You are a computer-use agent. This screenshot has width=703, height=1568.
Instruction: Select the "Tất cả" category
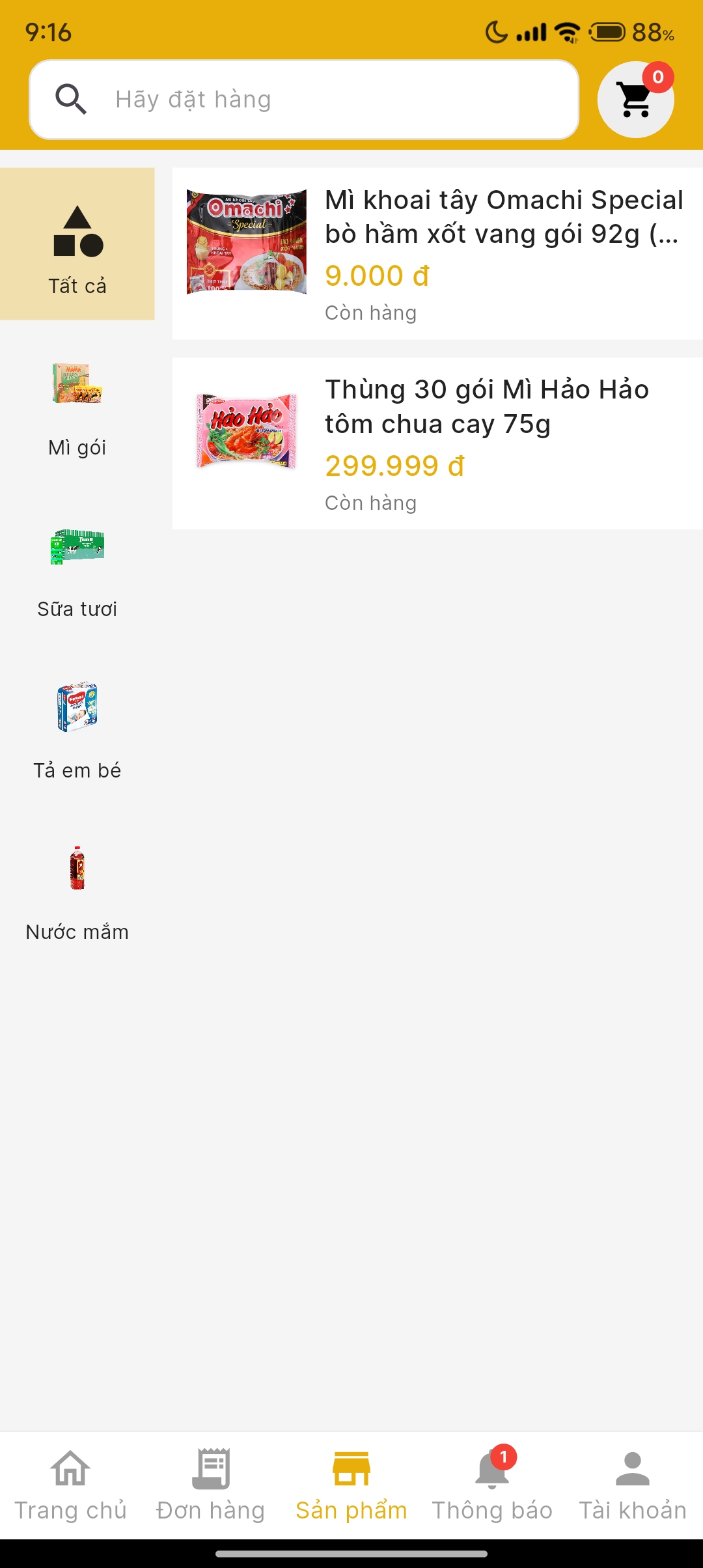(x=77, y=244)
